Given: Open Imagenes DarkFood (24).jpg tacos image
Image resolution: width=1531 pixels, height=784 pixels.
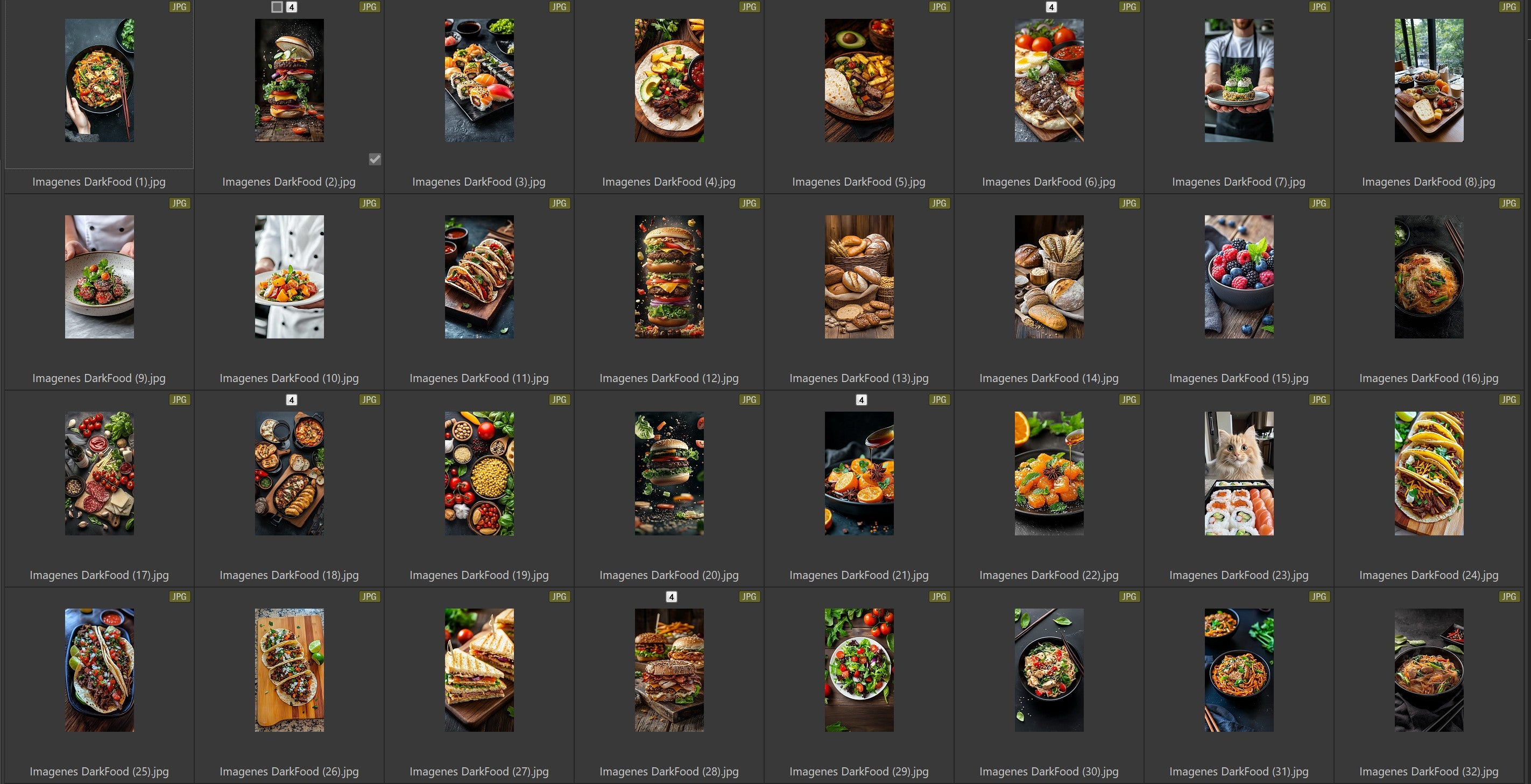Looking at the screenshot, I should pyautogui.click(x=1429, y=473).
